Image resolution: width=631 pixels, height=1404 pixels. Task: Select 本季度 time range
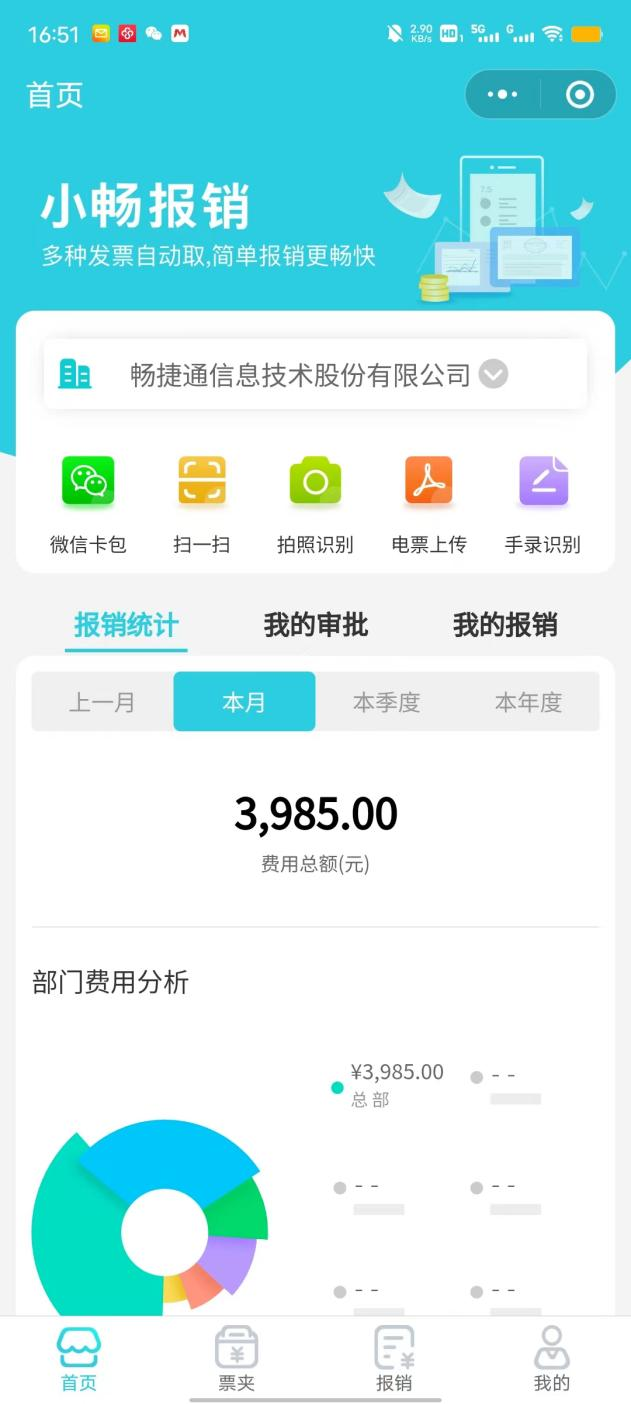[x=386, y=702]
